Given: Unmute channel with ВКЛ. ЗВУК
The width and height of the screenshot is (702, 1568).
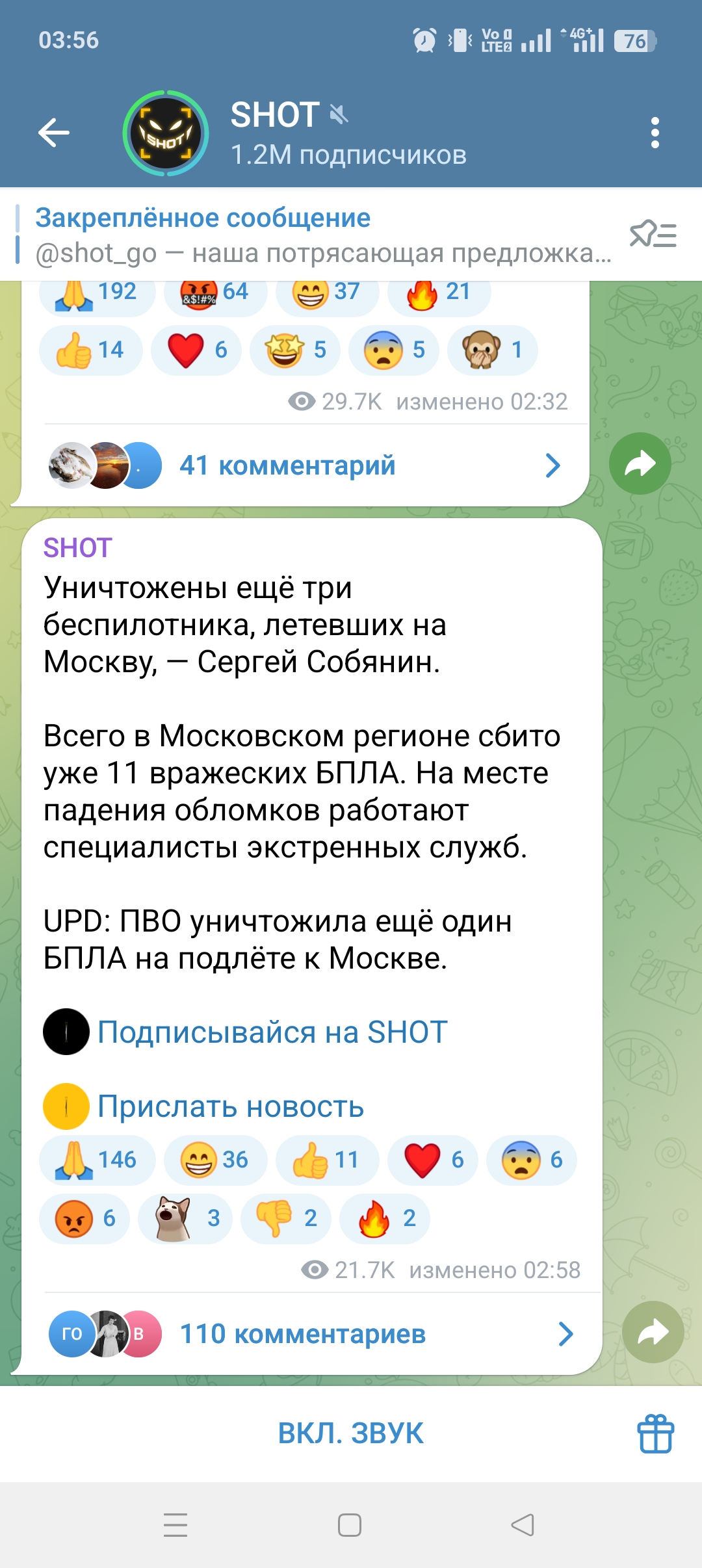Looking at the screenshot, I should point(350,1433).
